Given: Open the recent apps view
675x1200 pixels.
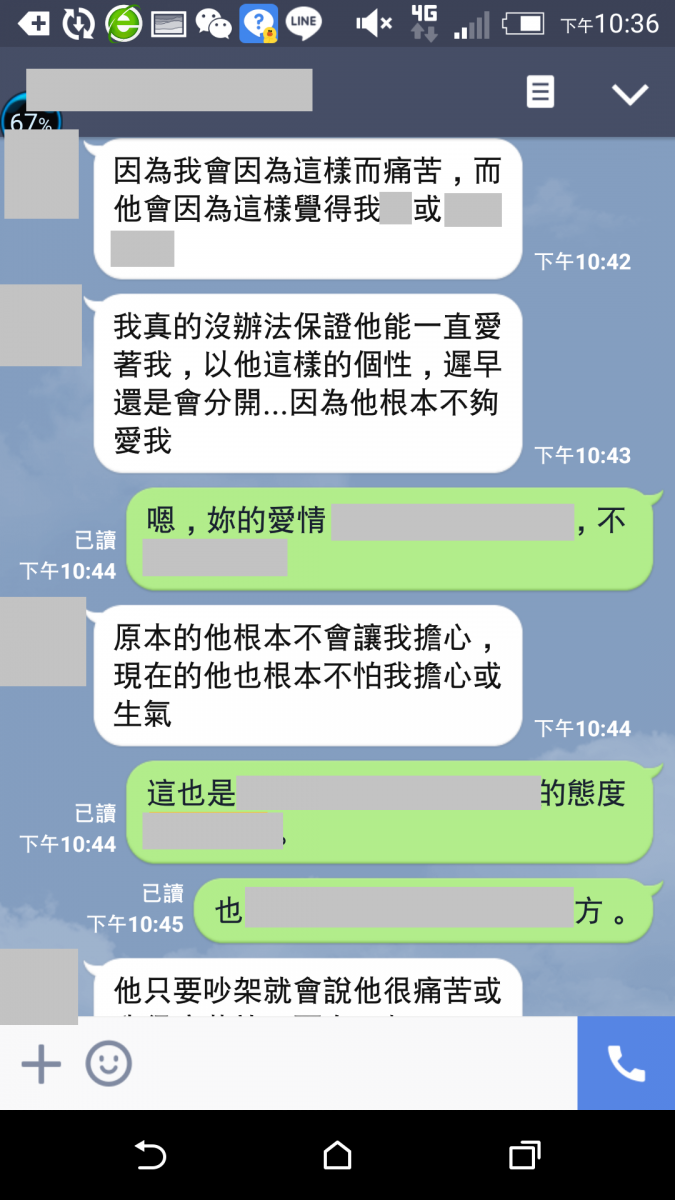Looking at the screenshot, I should 524,1156.
